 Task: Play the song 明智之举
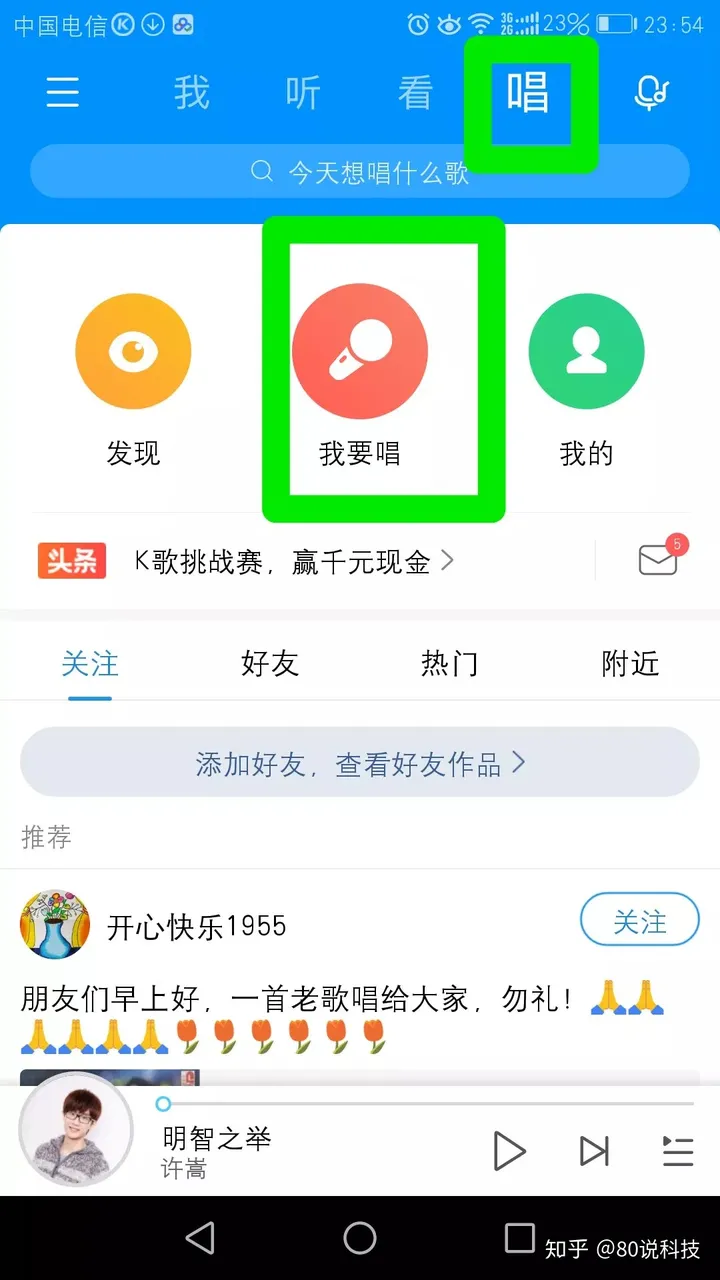[510, 1151]
